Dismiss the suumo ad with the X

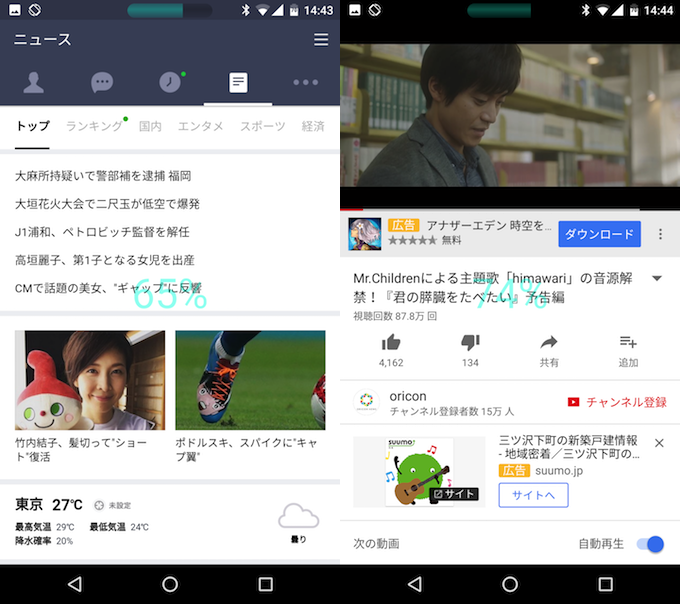[659, 443]
